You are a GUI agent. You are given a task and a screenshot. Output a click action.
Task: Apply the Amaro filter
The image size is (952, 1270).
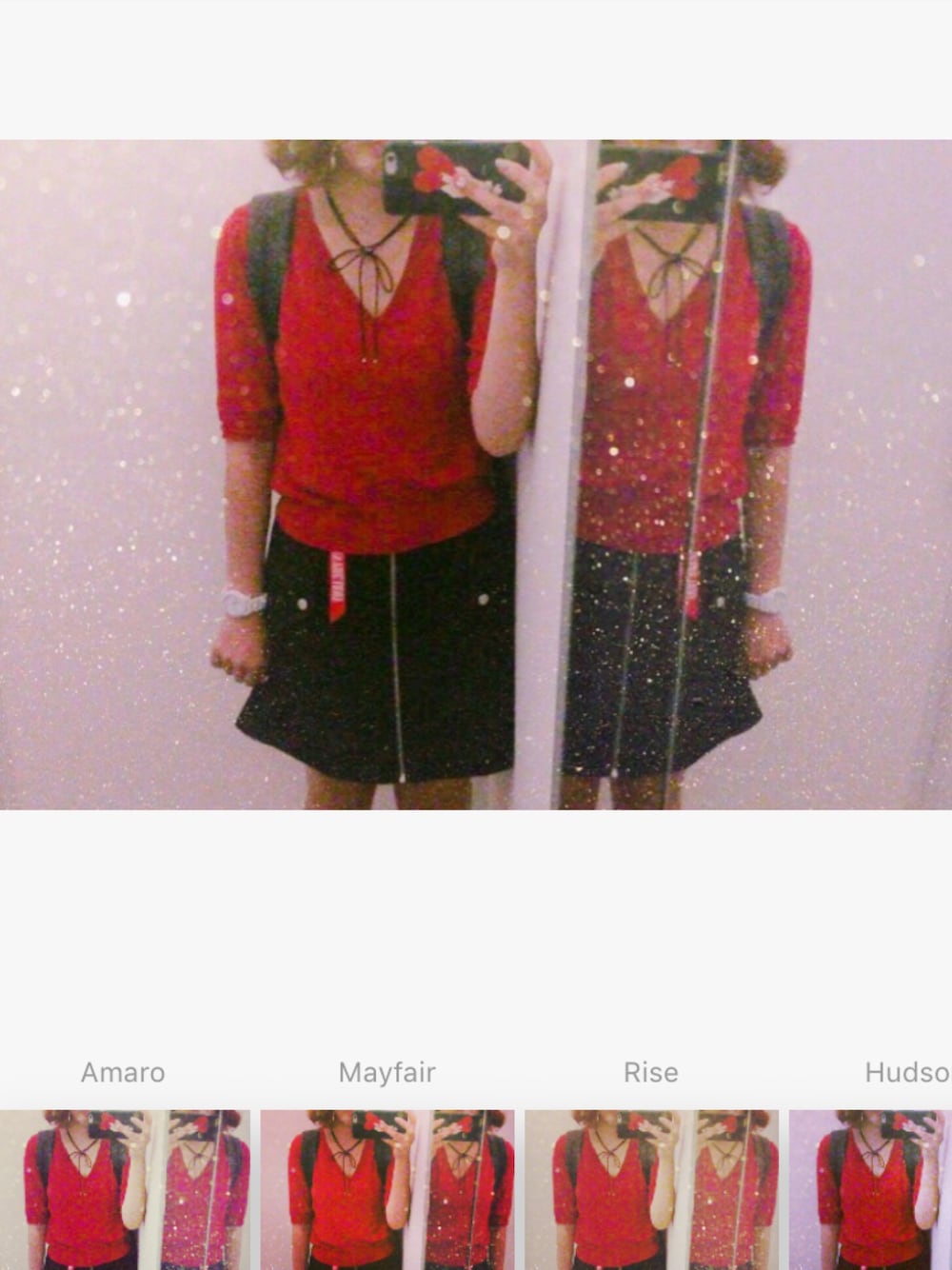tap(124, 1188)
